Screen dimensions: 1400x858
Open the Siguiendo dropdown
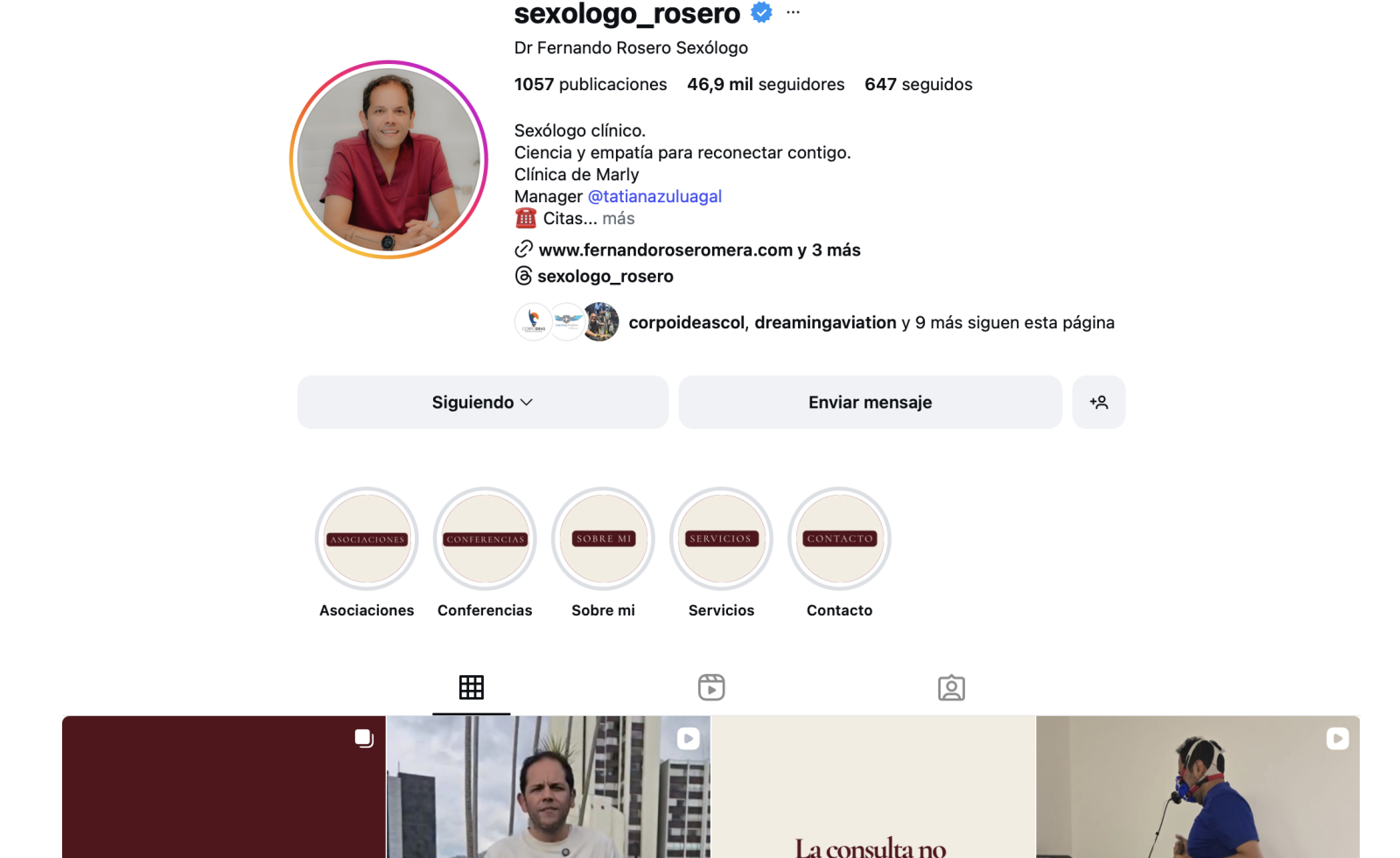[482, 402]
